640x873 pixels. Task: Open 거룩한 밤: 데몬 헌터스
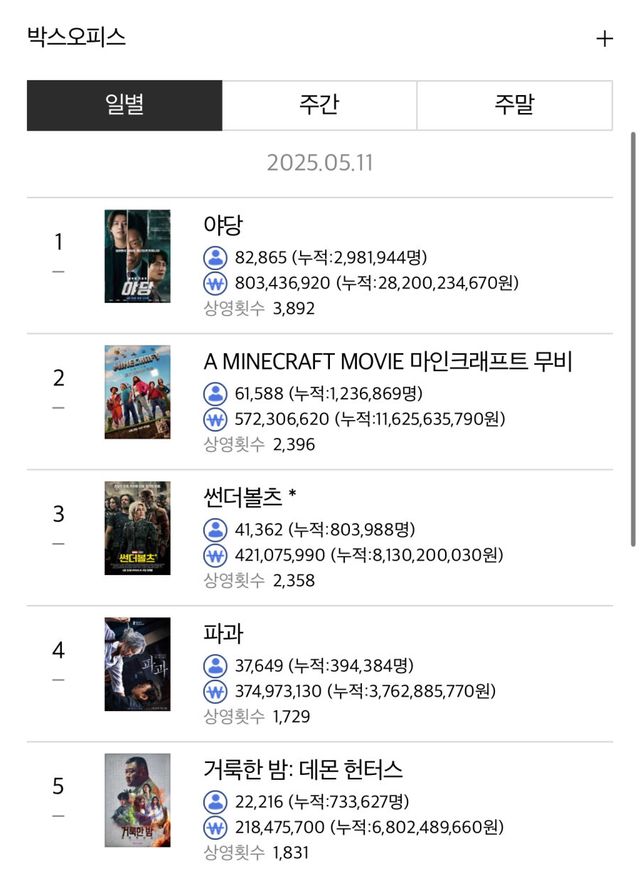(x=303, y=770)
